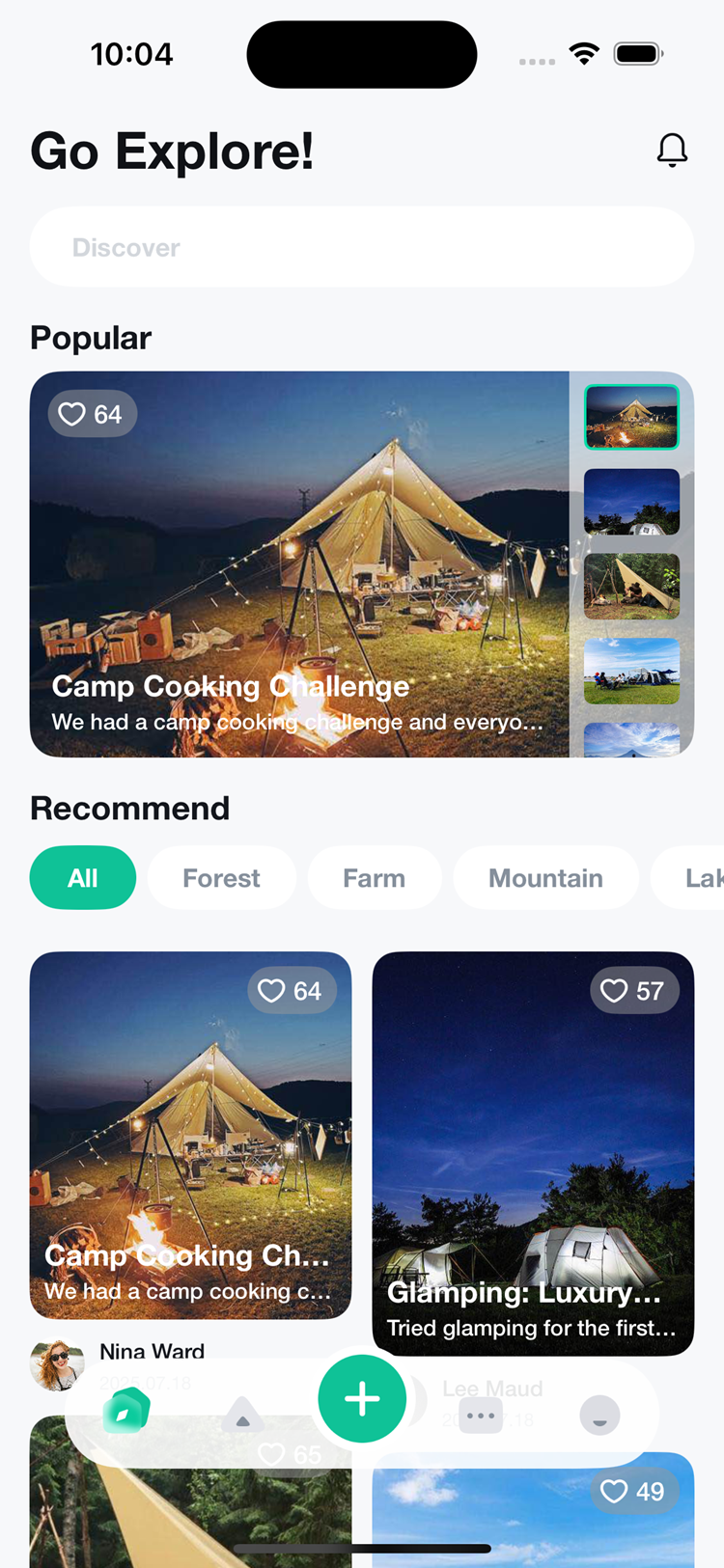Select the forest tarp thumbnail in Popular
This screenshot has width=724, height=1568.
point(631,586)
